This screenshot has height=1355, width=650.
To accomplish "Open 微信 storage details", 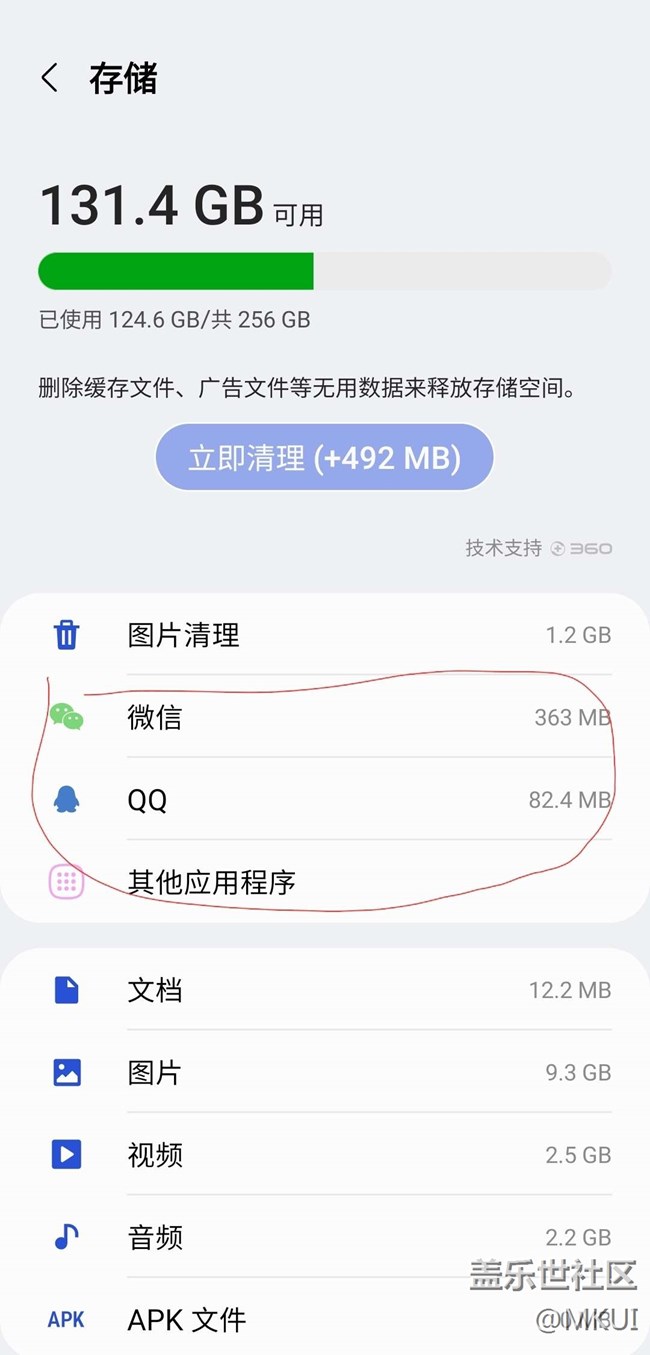I will pos(325,717).
